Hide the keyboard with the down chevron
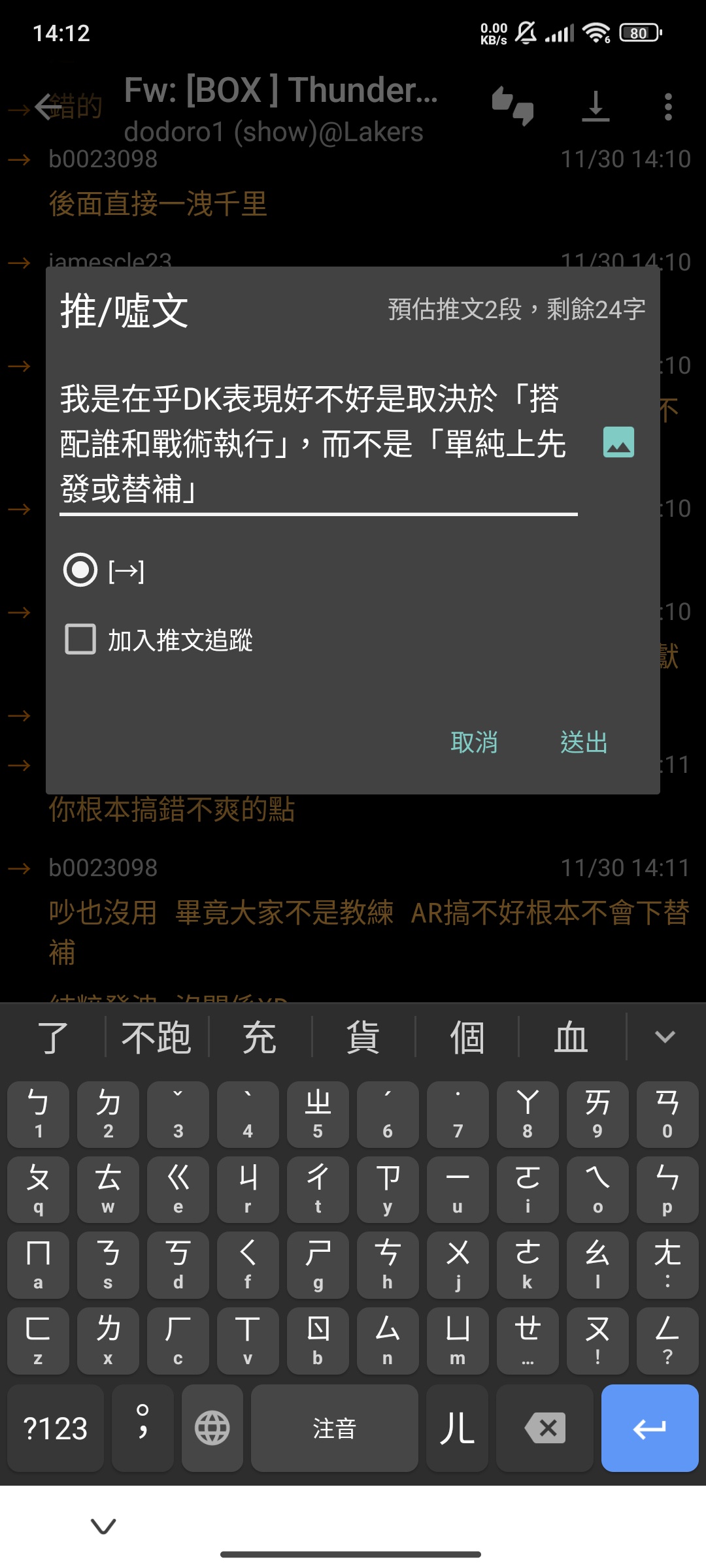Viewport: 706px width, 1568px height. point(103,1526)
